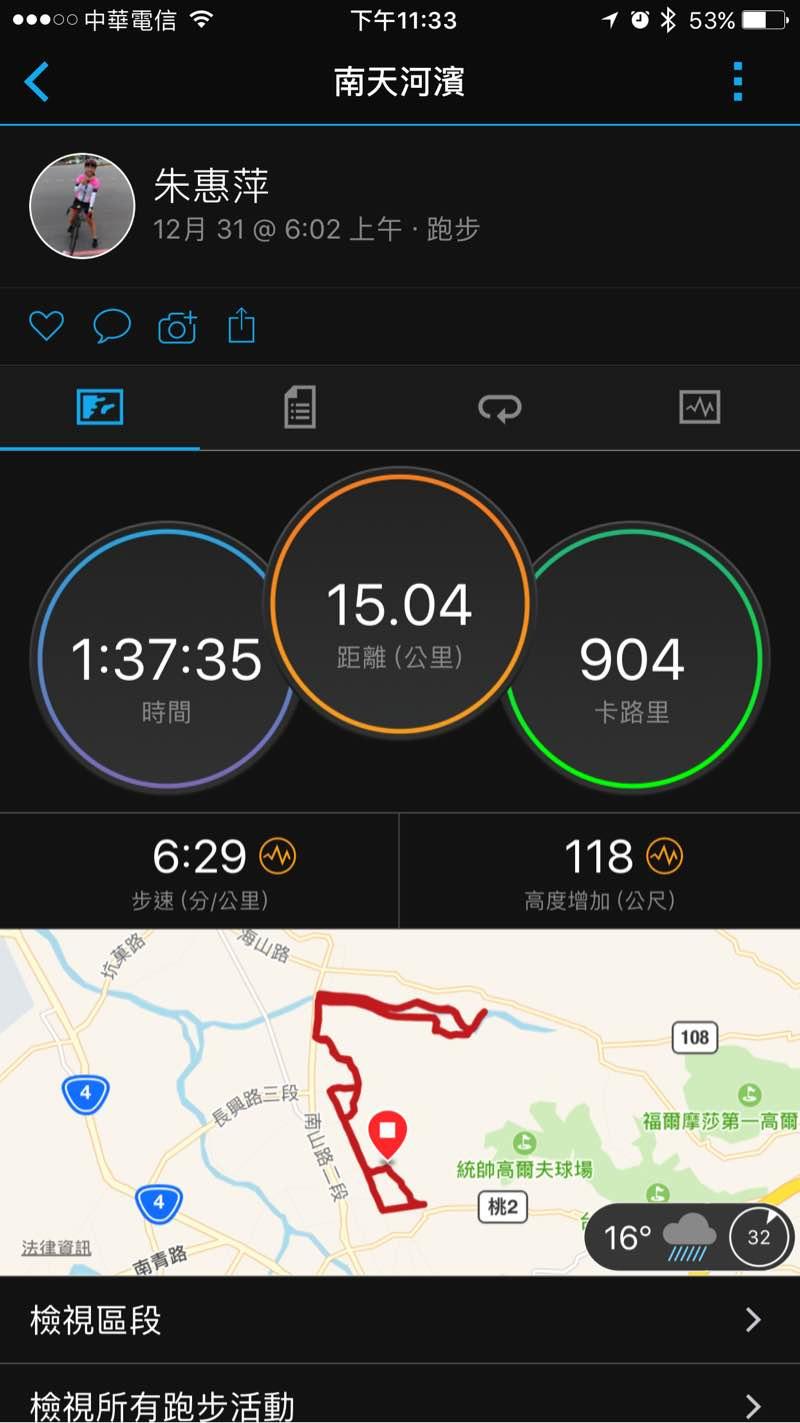
Task: Select the overview summary tab
Action: pyautogui.click(x=100, y=408)
